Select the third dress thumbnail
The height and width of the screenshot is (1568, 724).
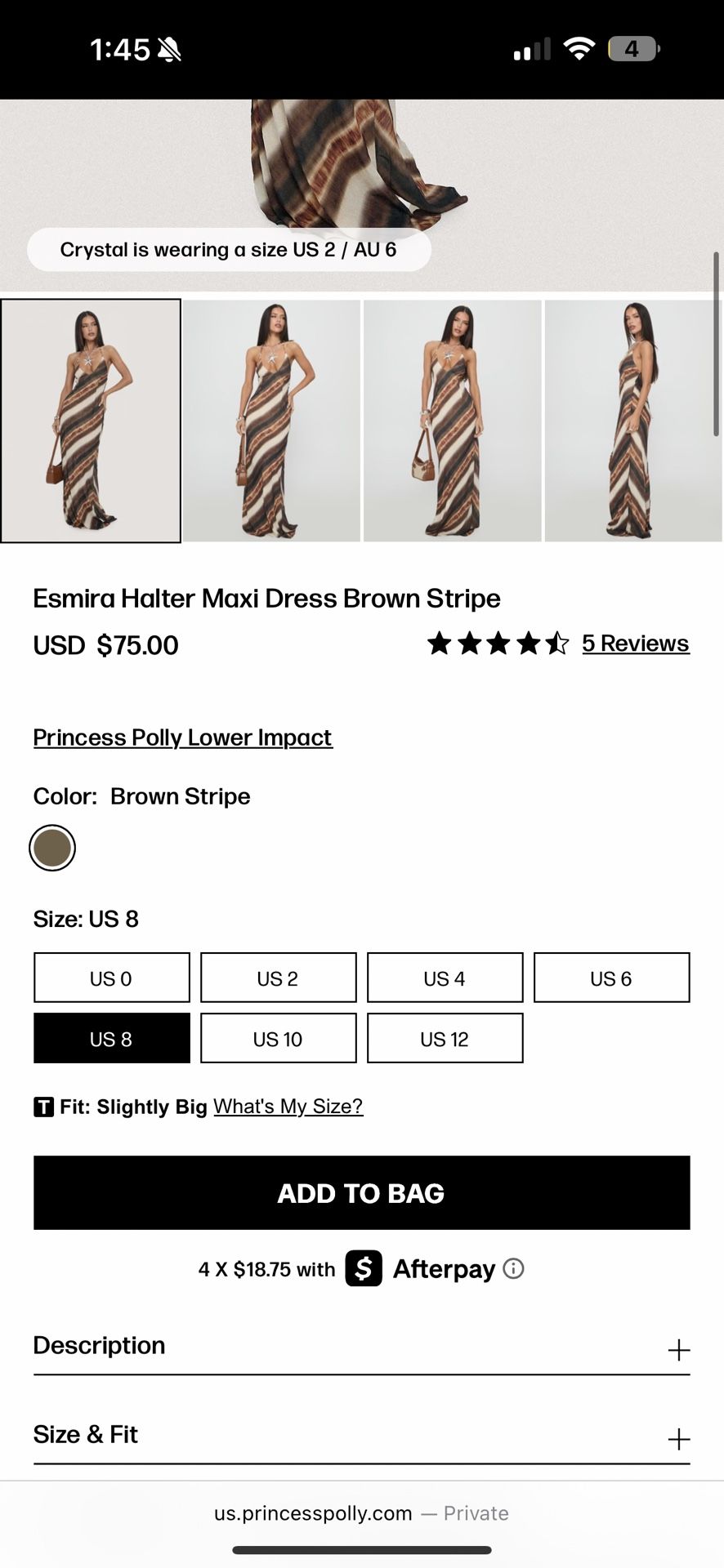454,421
